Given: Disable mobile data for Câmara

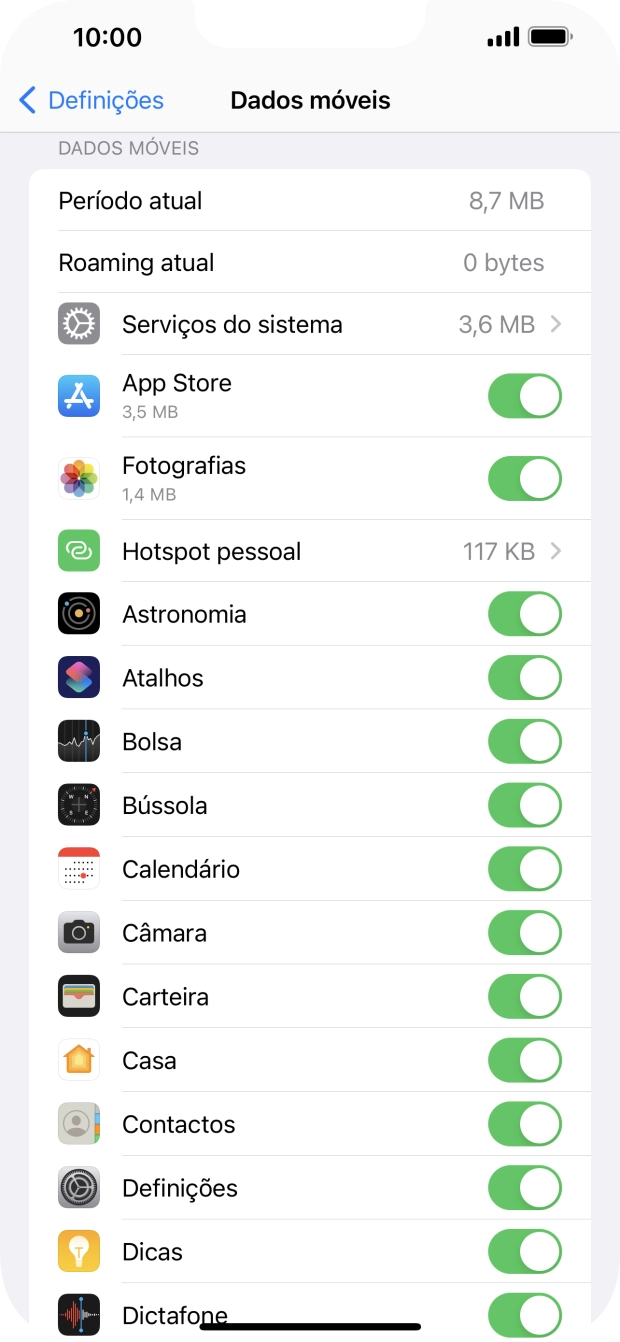Looking at the screenshot, I should click(524, 933).
